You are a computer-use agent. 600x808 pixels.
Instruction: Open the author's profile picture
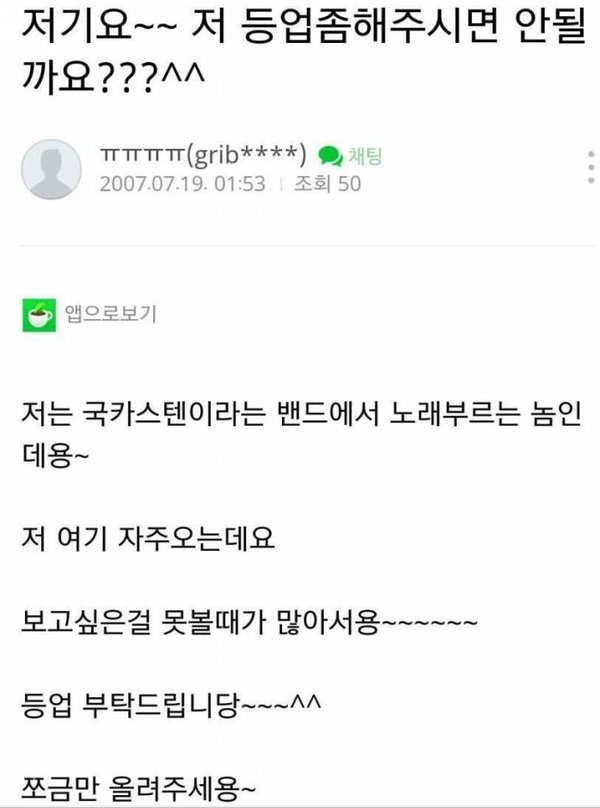pyautogui.click(x=54, y=169)
